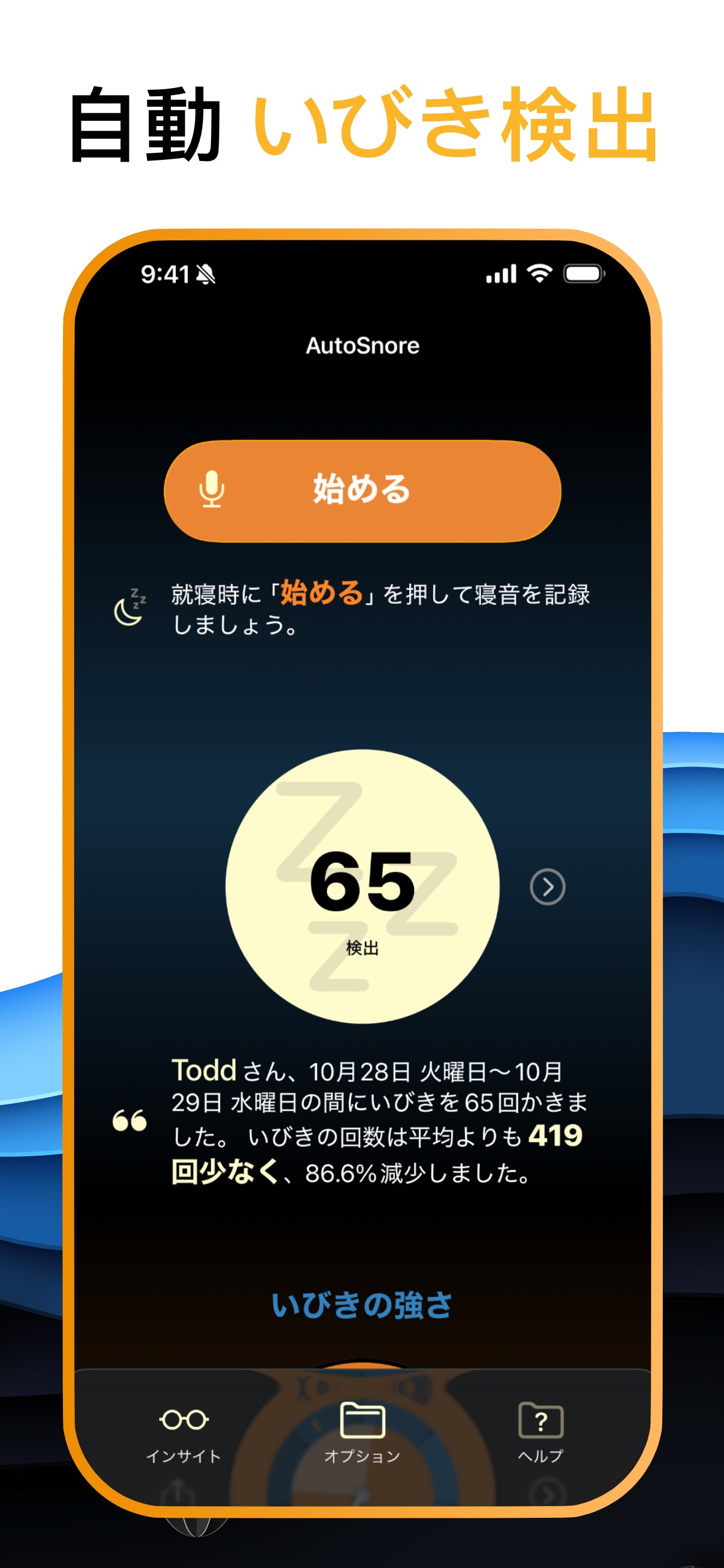Screen dimensions: 724x1568
Task: Click the battery indicator in the status bar
Action: [x=585, y=274]
